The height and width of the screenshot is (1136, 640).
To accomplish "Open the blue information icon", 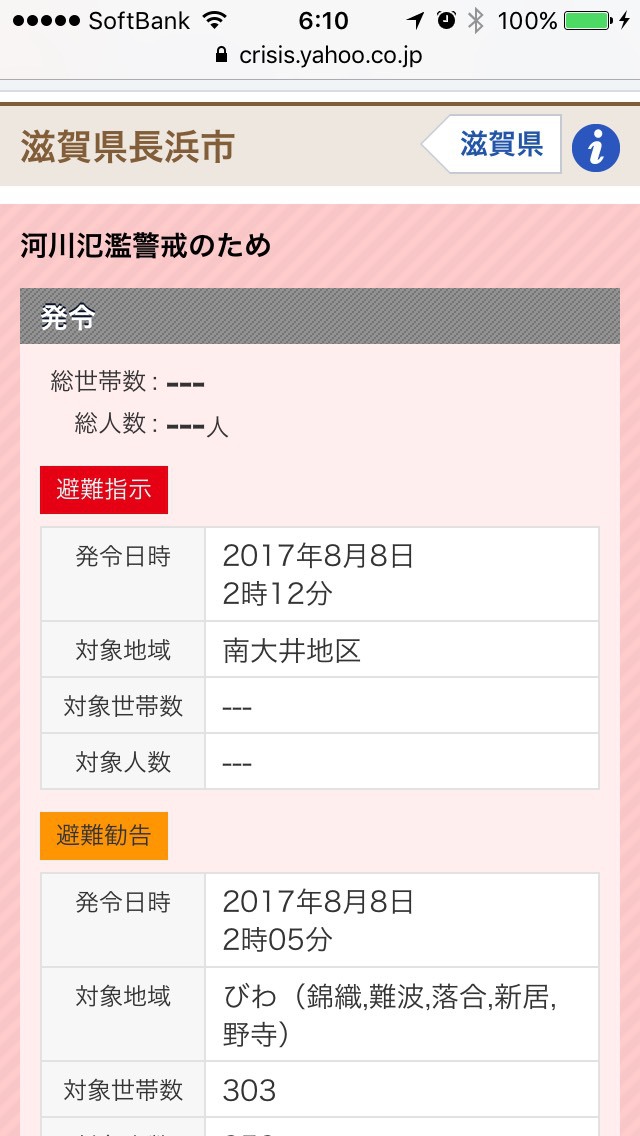I will pyautogui.click(x=596, y=148).
